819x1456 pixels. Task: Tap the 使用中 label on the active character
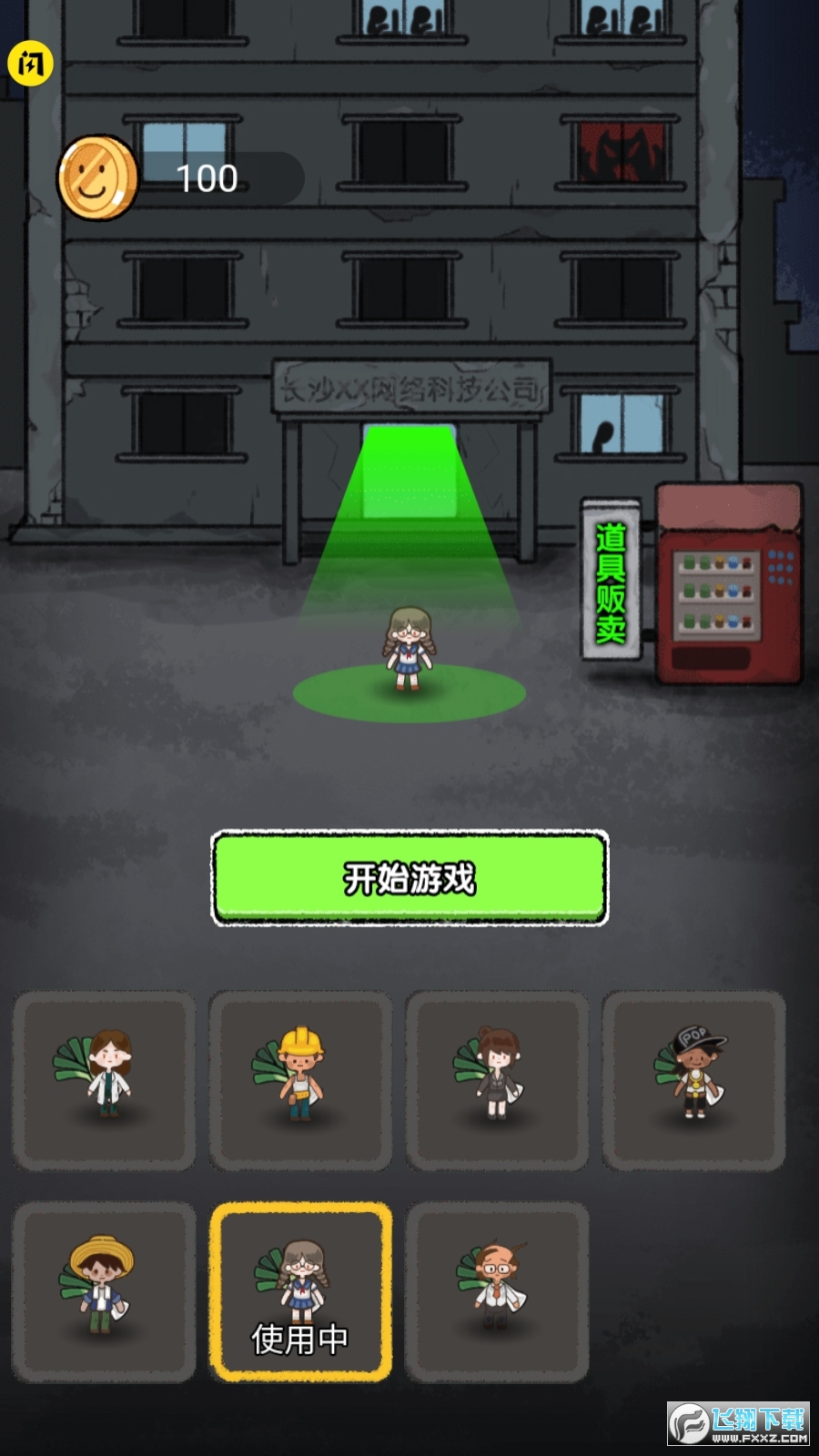[298, 1337]
